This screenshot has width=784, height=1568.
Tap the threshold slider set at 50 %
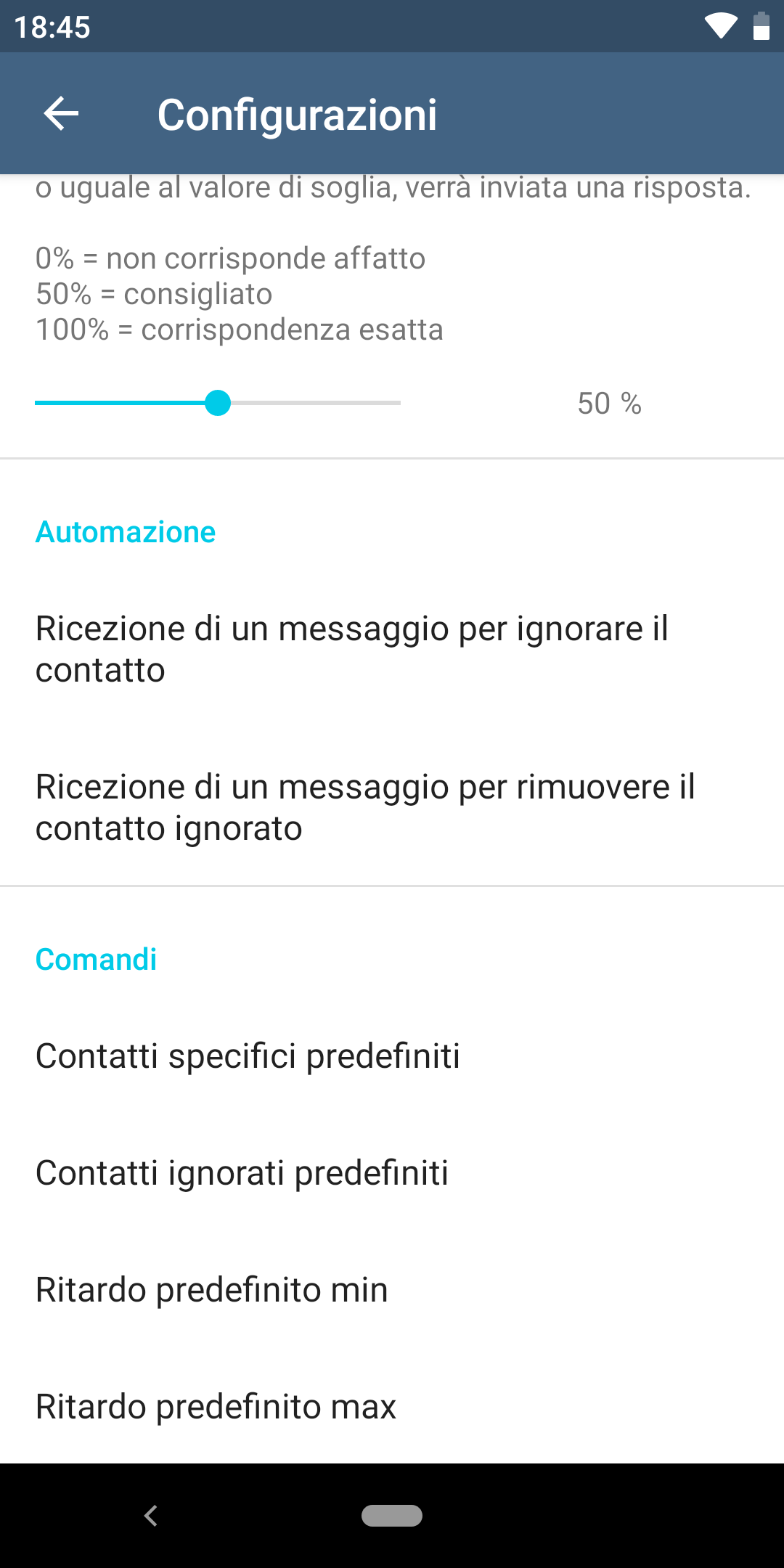218,403
